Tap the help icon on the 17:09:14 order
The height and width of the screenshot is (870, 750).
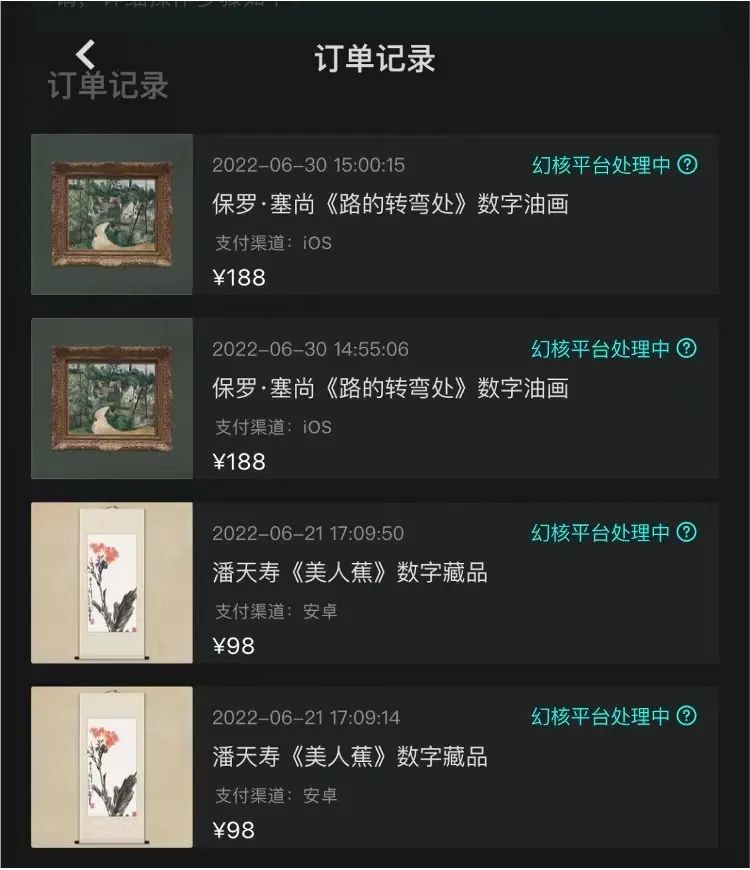(687, 717)
